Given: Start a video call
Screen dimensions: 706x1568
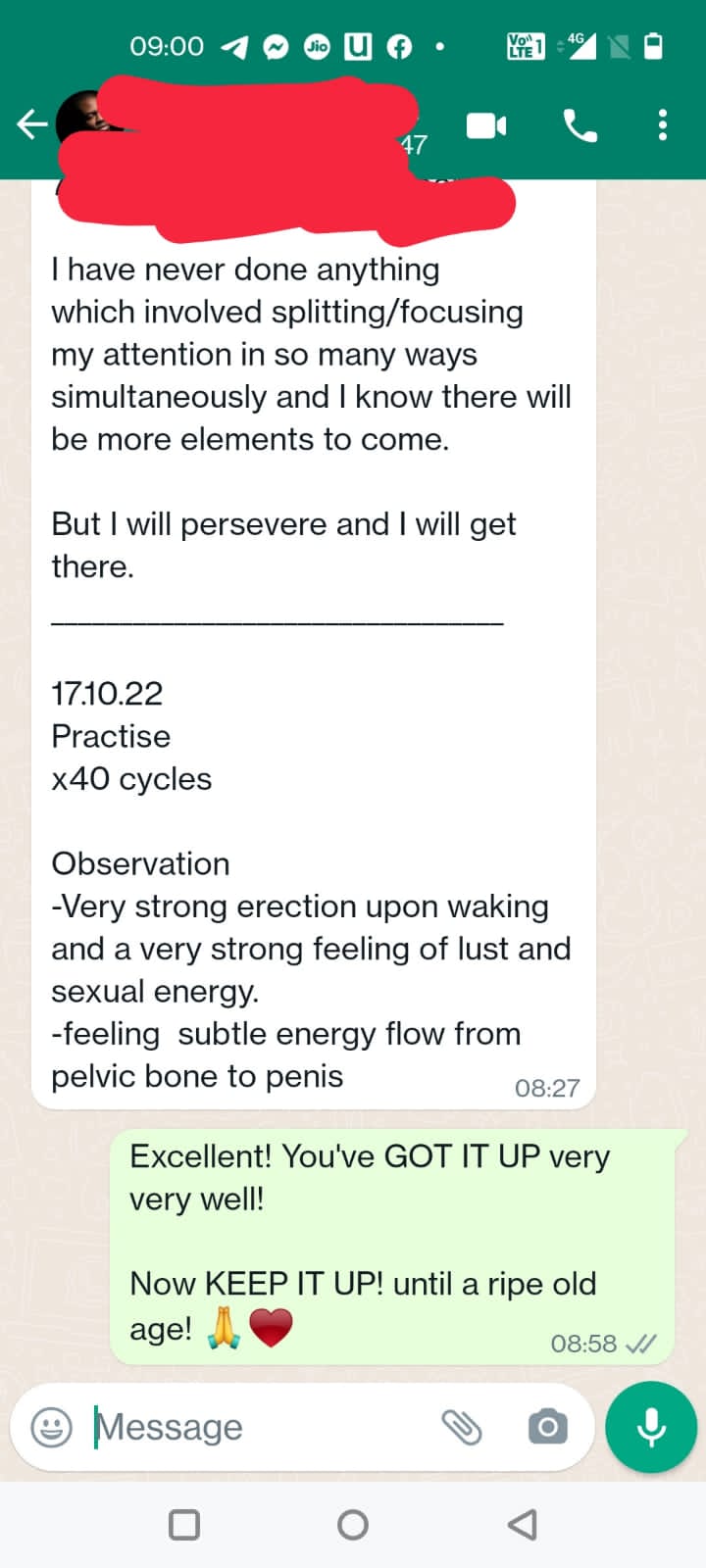Looking at the screenshot, I should (x=486, y=125).
